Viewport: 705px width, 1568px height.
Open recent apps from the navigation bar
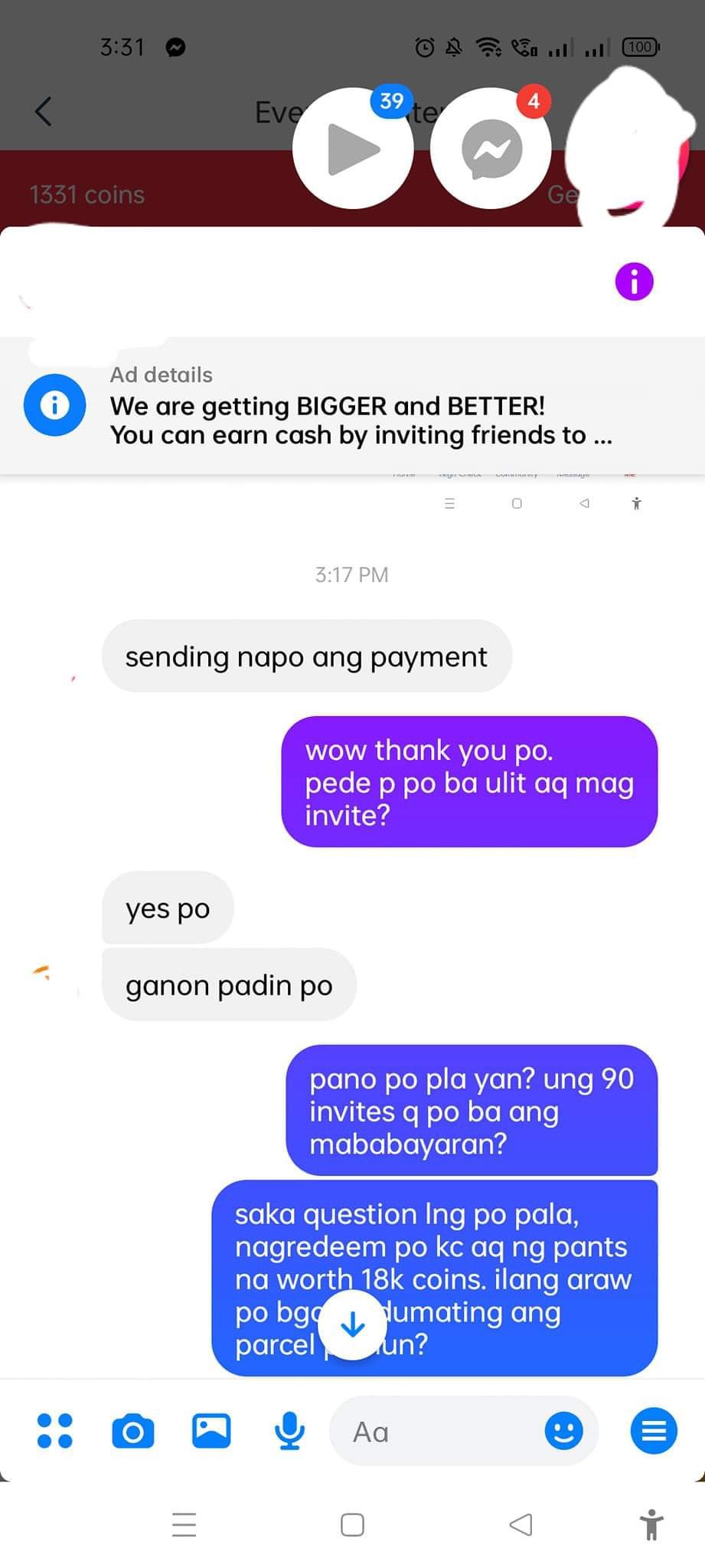pyautogui.click(x=184, y=1524)
